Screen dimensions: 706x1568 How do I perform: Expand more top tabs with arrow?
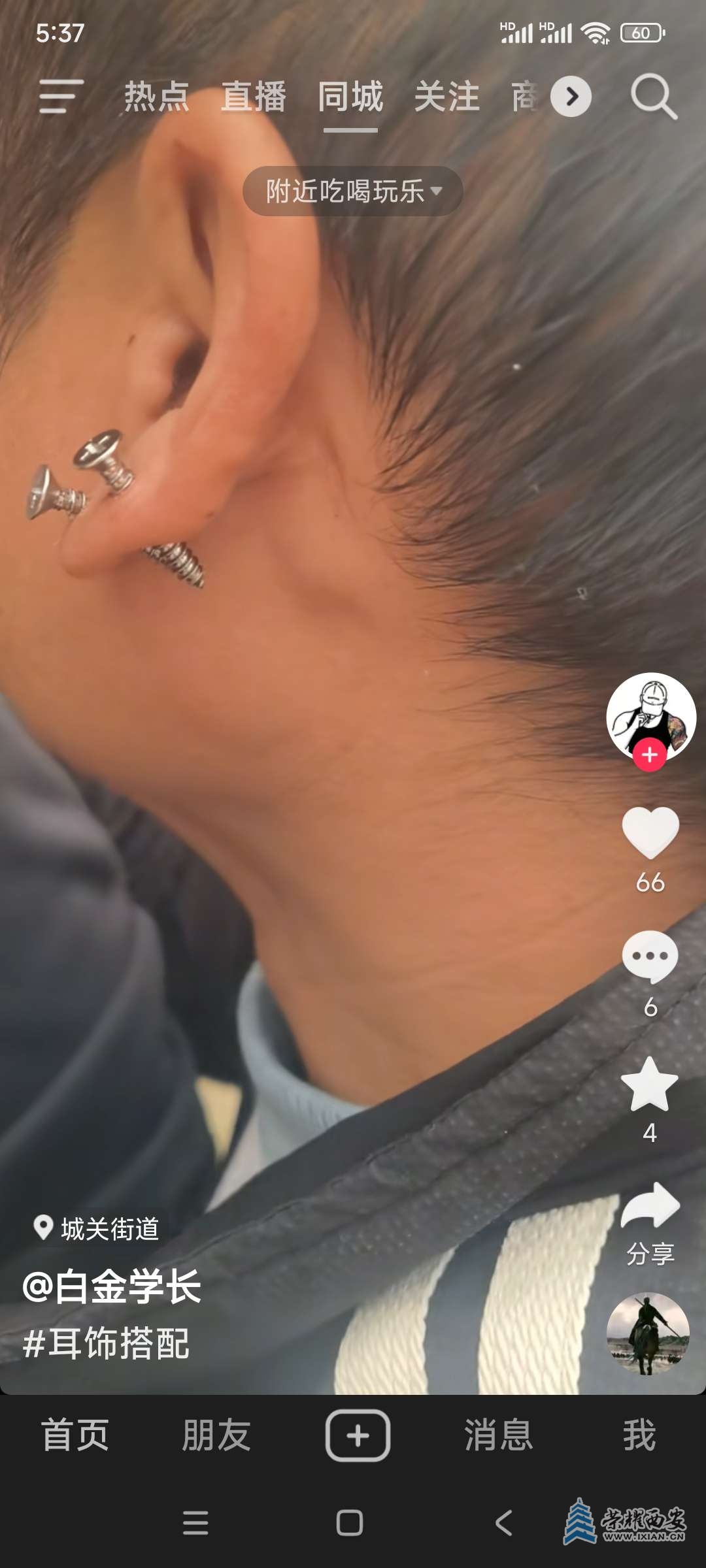[x=571, y=97]
